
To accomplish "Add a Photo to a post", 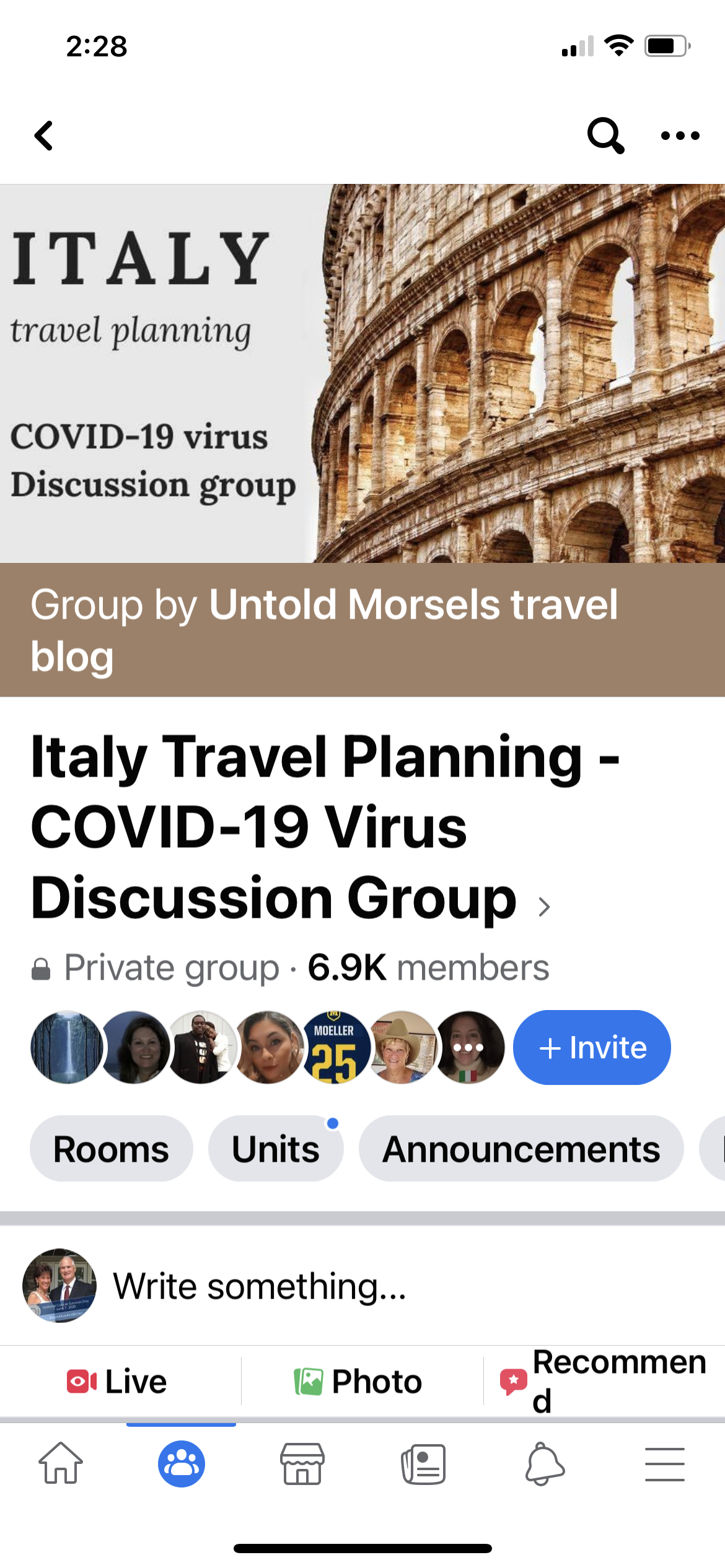I will [x=358, y=1382].
